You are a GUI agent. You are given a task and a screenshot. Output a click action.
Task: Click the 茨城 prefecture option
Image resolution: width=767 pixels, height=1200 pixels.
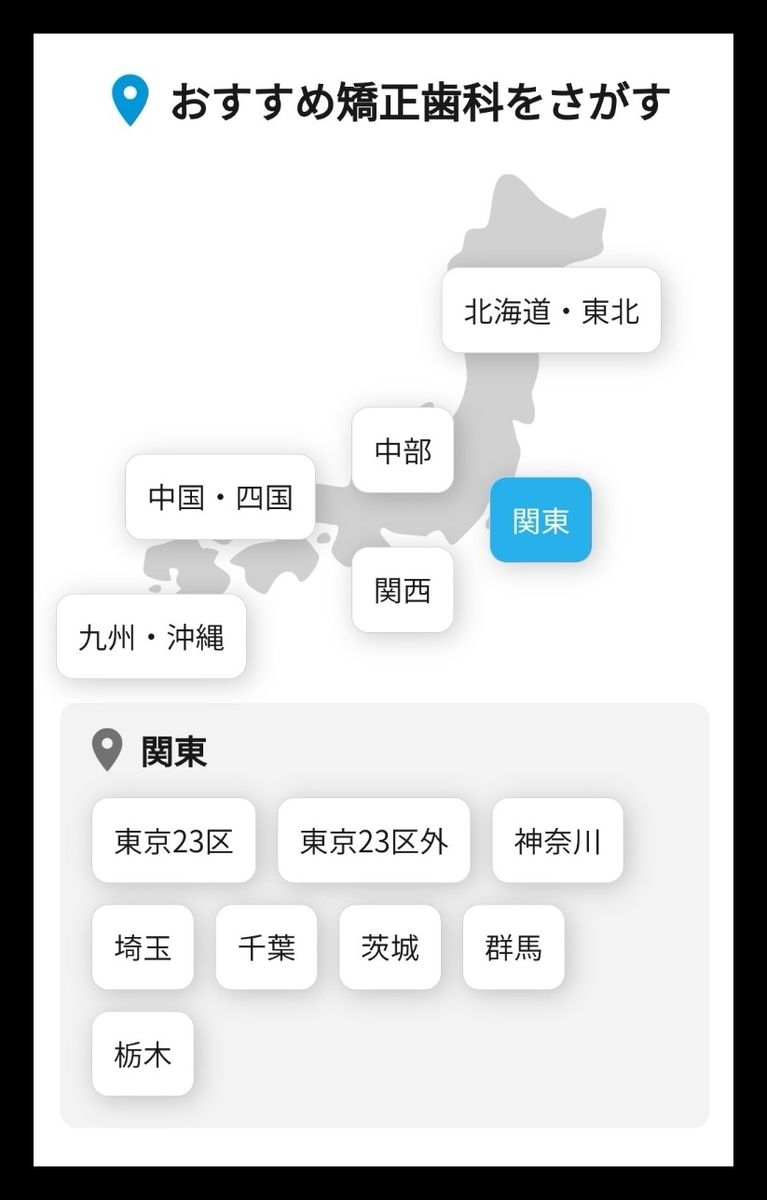(x=390, y=947)
